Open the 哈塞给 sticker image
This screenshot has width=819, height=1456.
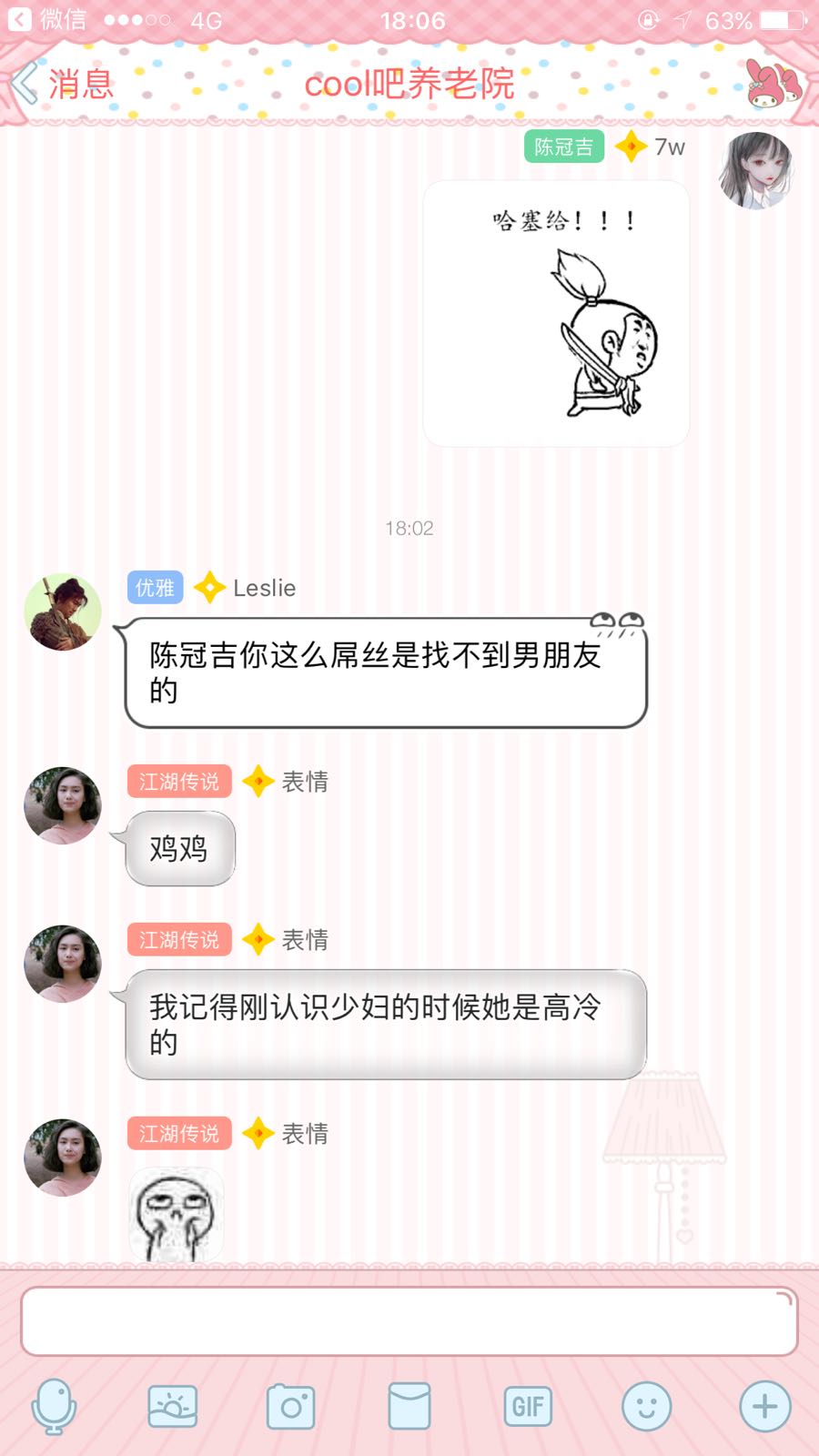click(x=556, y=314)
